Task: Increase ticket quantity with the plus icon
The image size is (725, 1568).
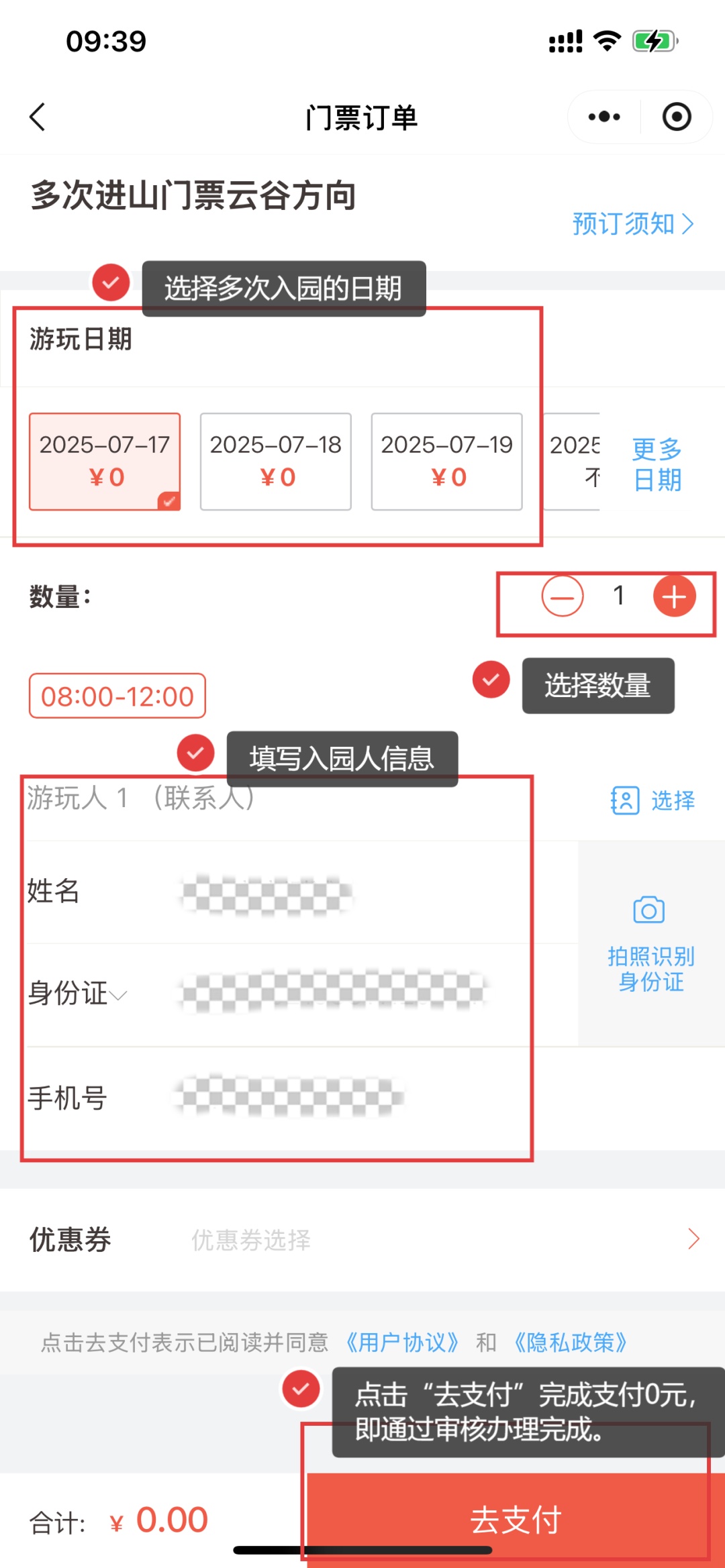Action: pyautogui.click(x=674, y=596)
